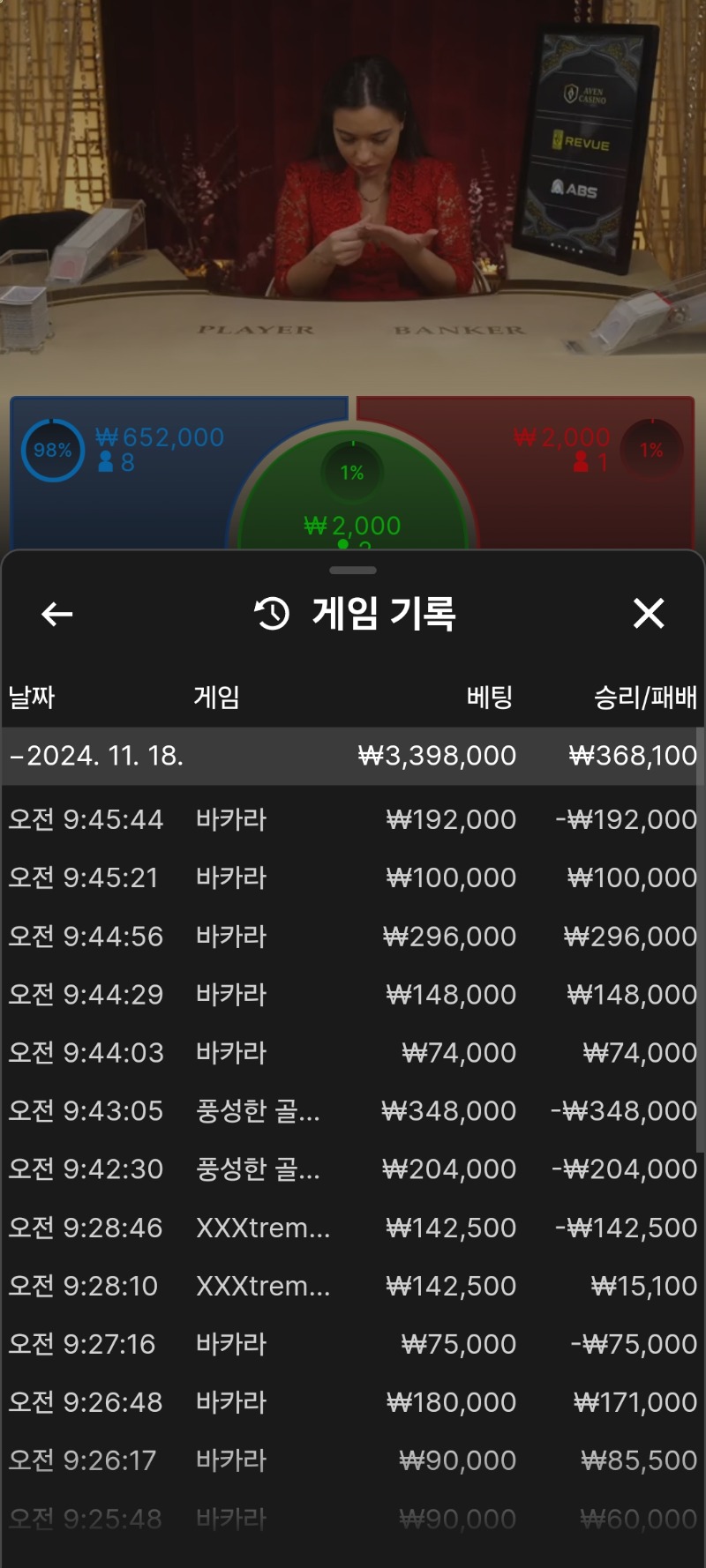The height and width of the screenshot is (1568, 706).
Task: Open the 9:28:10 XXXtreme record
Action: coord(352,1286)
